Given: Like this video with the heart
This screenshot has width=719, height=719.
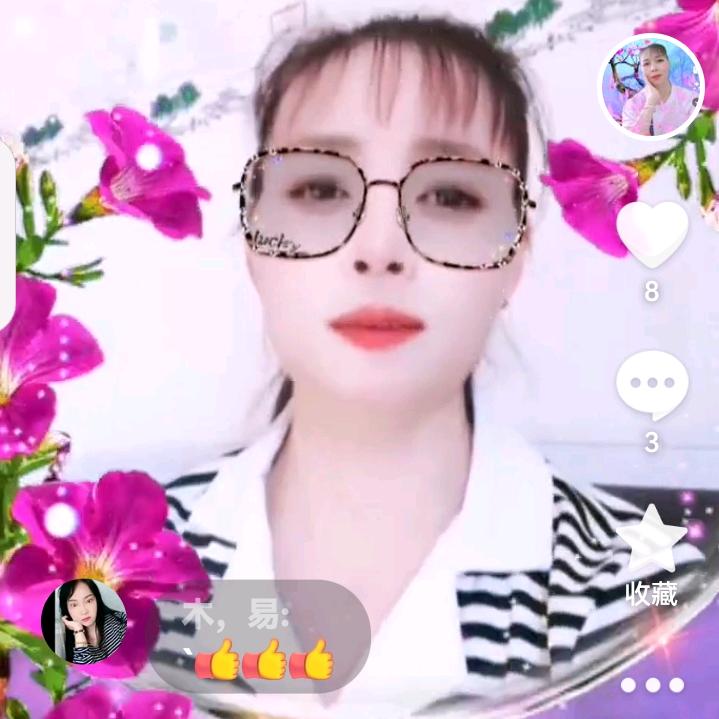Looking at the screenshot, I should (652, 234).
